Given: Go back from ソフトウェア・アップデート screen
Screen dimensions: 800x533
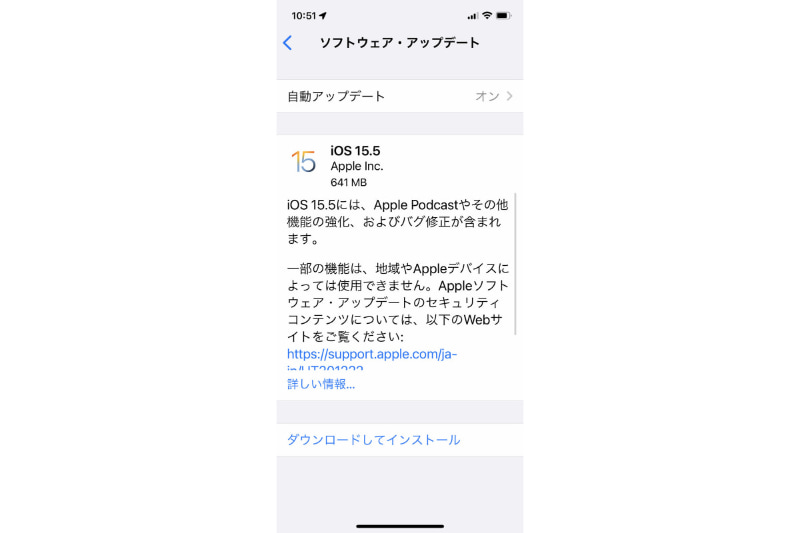Looking at the screenshot, I should pyautogui.click(x=288, y=43).
